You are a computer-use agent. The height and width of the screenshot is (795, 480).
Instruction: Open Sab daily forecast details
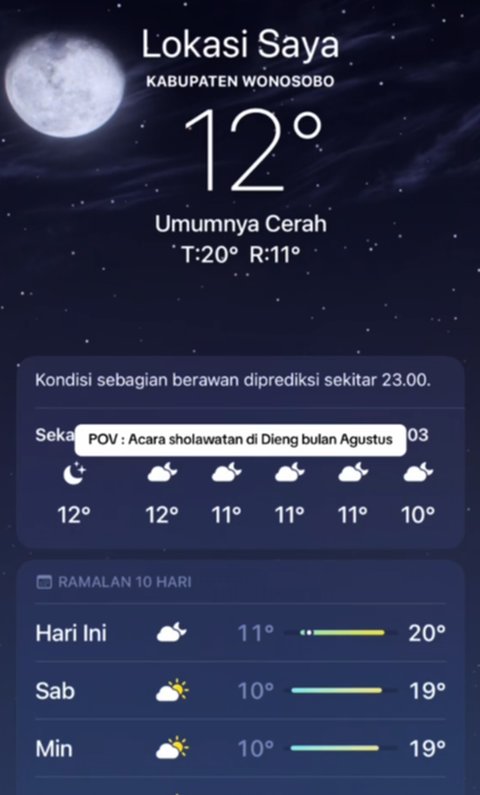(240, 691)
